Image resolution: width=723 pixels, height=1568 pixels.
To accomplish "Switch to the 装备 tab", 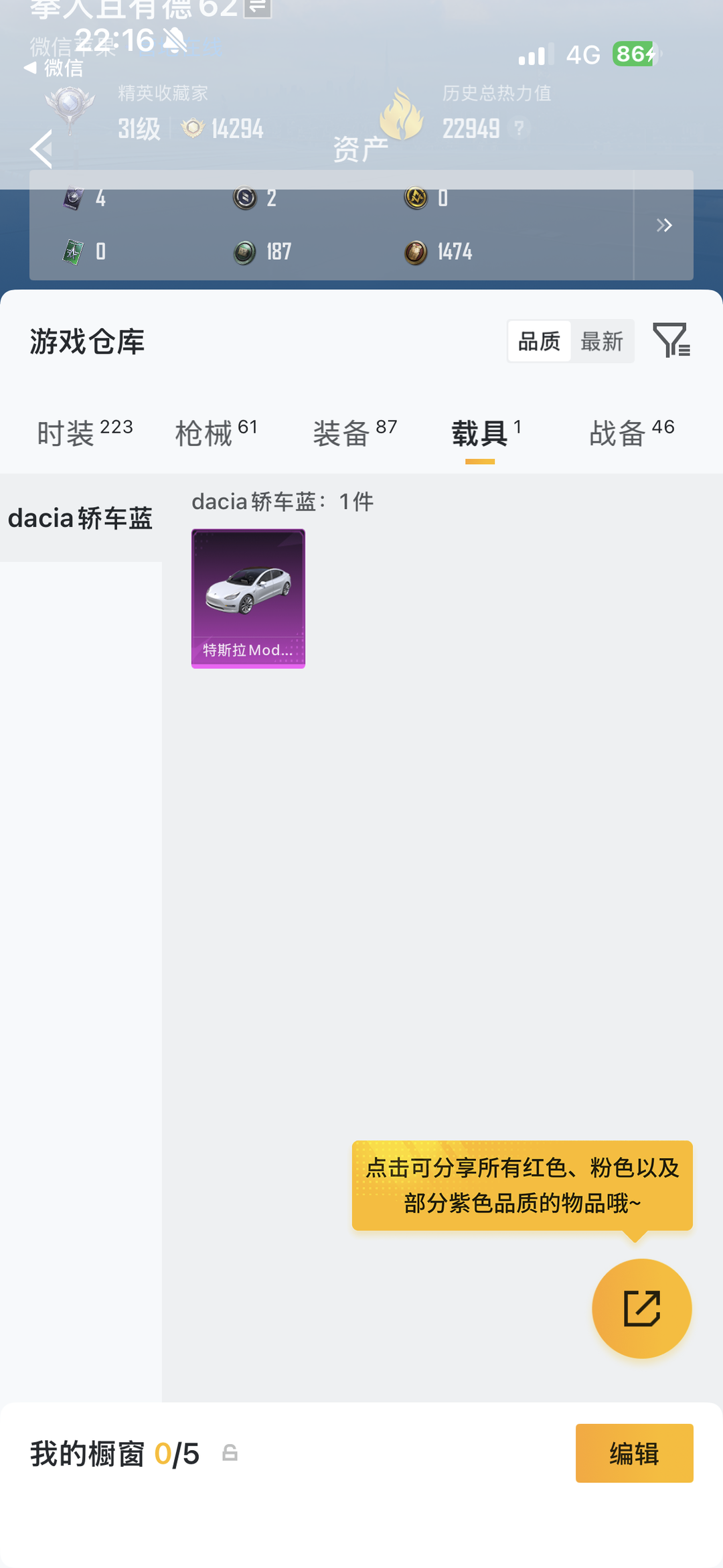I will pos(355,433).
